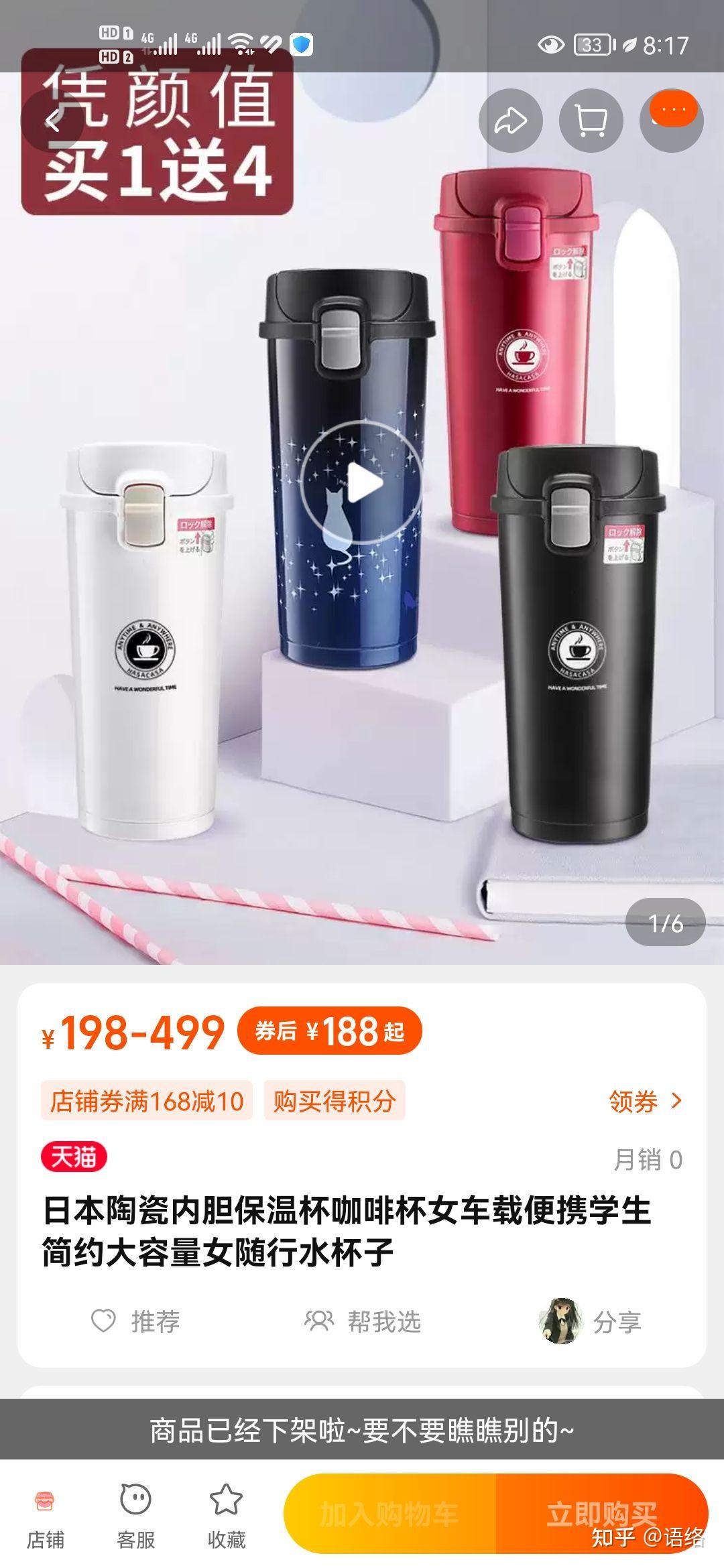Open the shopping cart icon

click(591, 121)
